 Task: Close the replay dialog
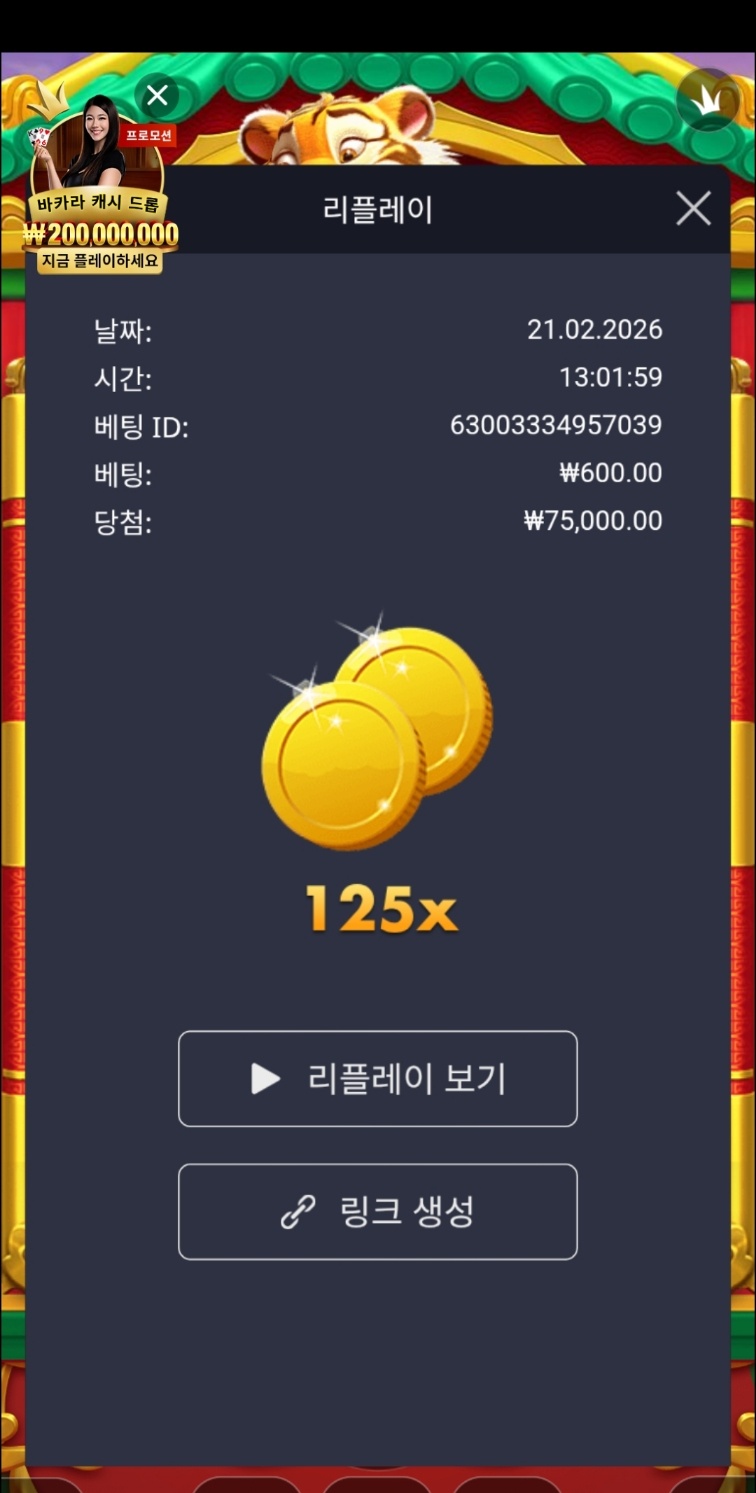click(x=693, y=209)
